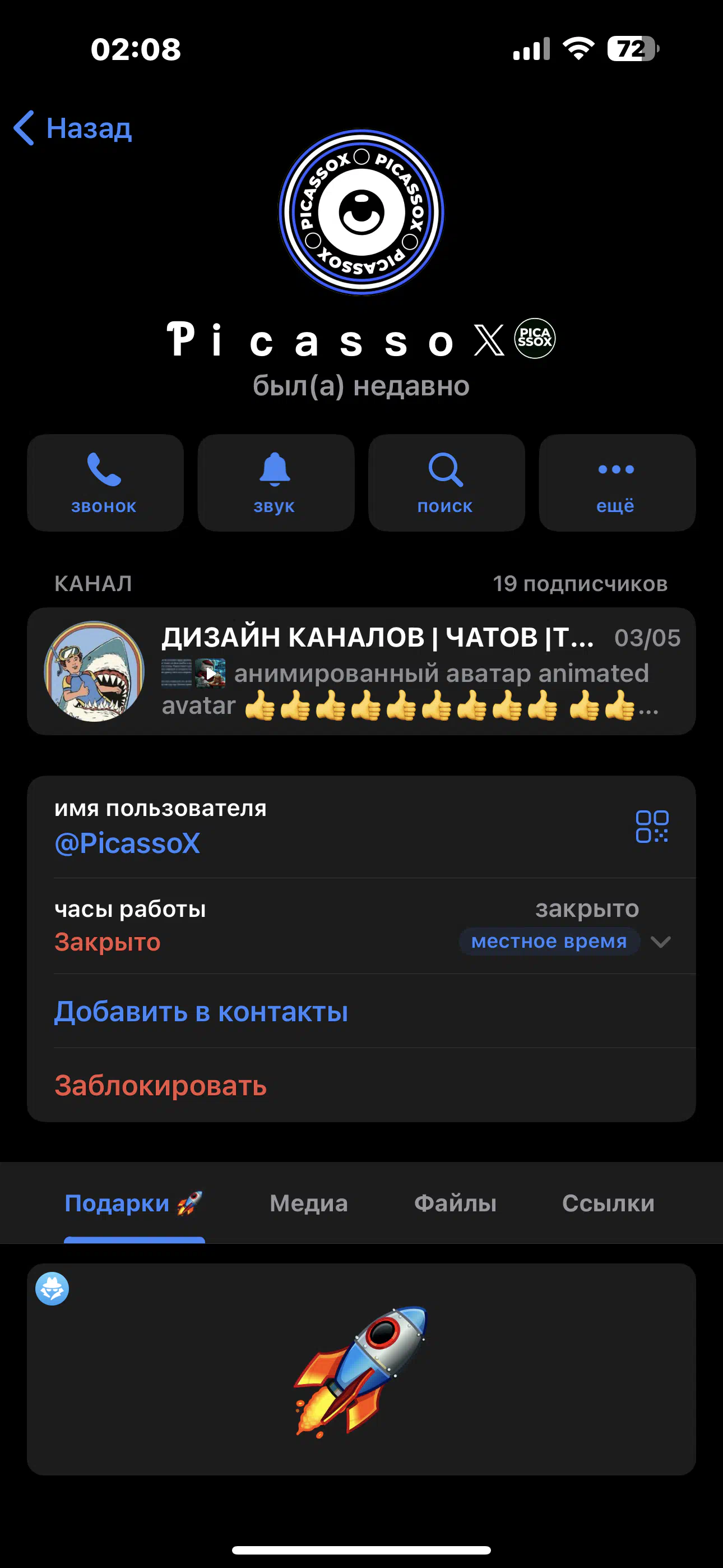Screen dimensions: 723x1568
Task: Open the ещё more options menu
Action: tap(617, 483)
